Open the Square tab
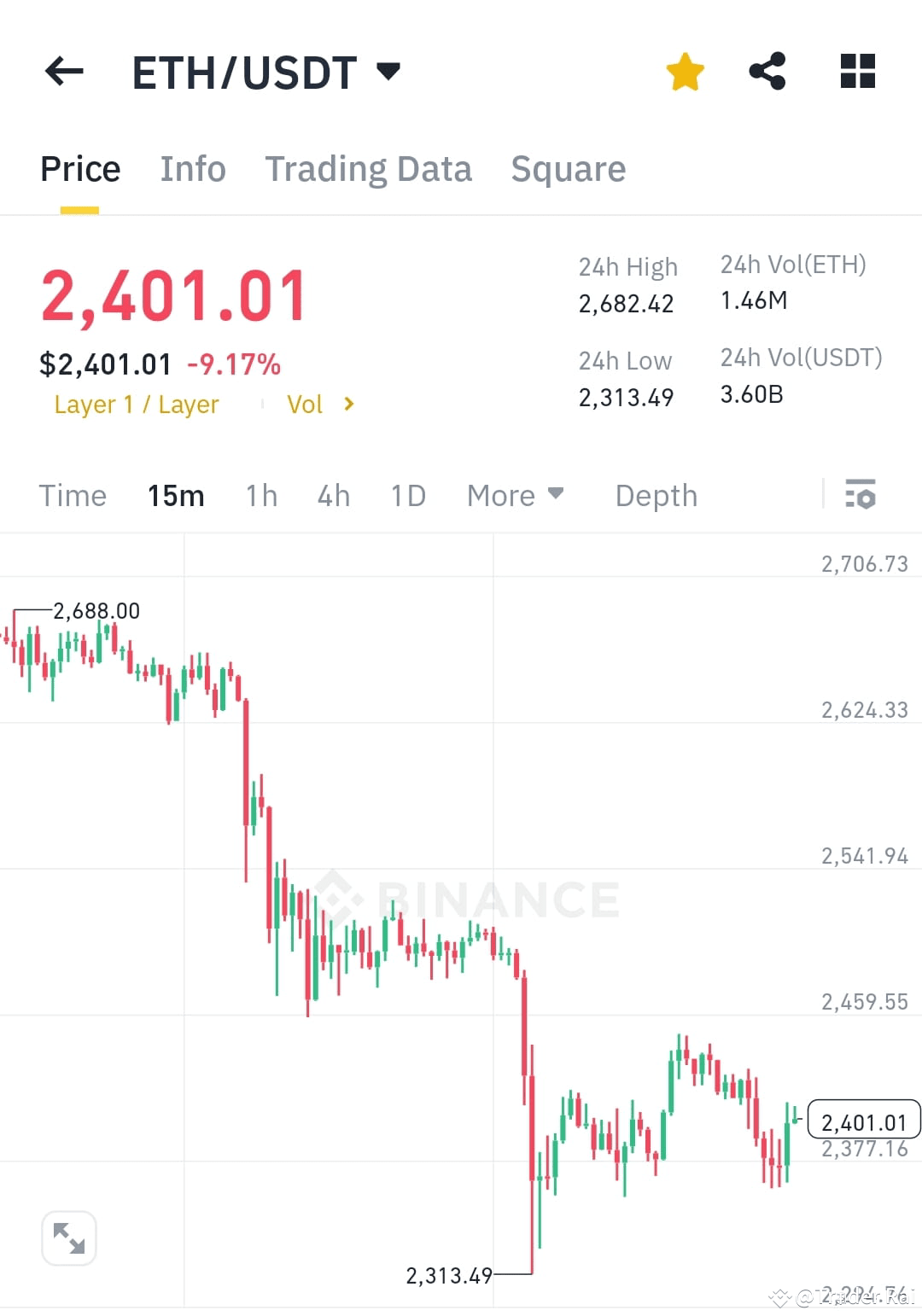The image size is (922, 1316). point(568,168)
